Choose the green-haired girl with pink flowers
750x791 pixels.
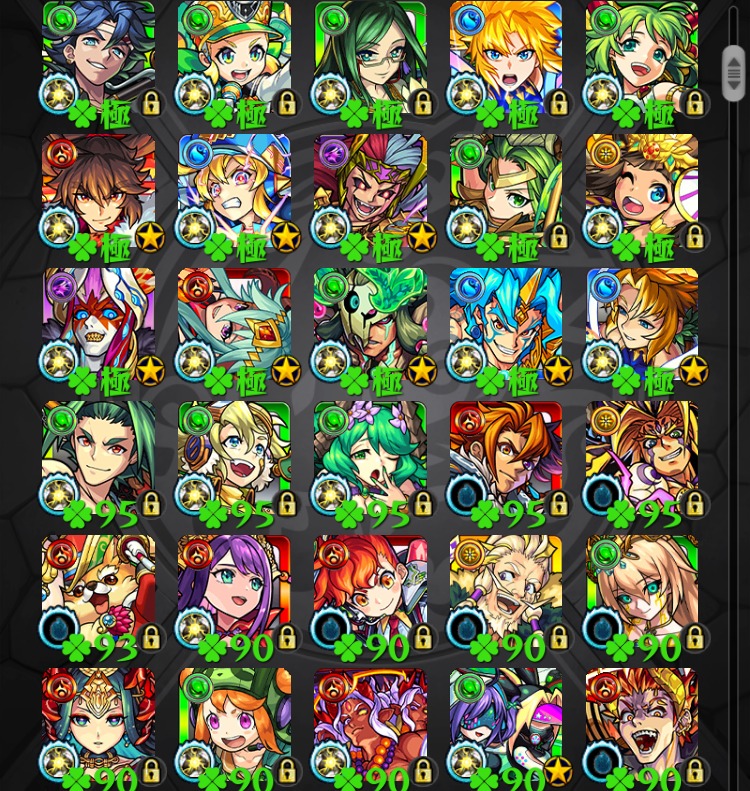coord(370,460)
